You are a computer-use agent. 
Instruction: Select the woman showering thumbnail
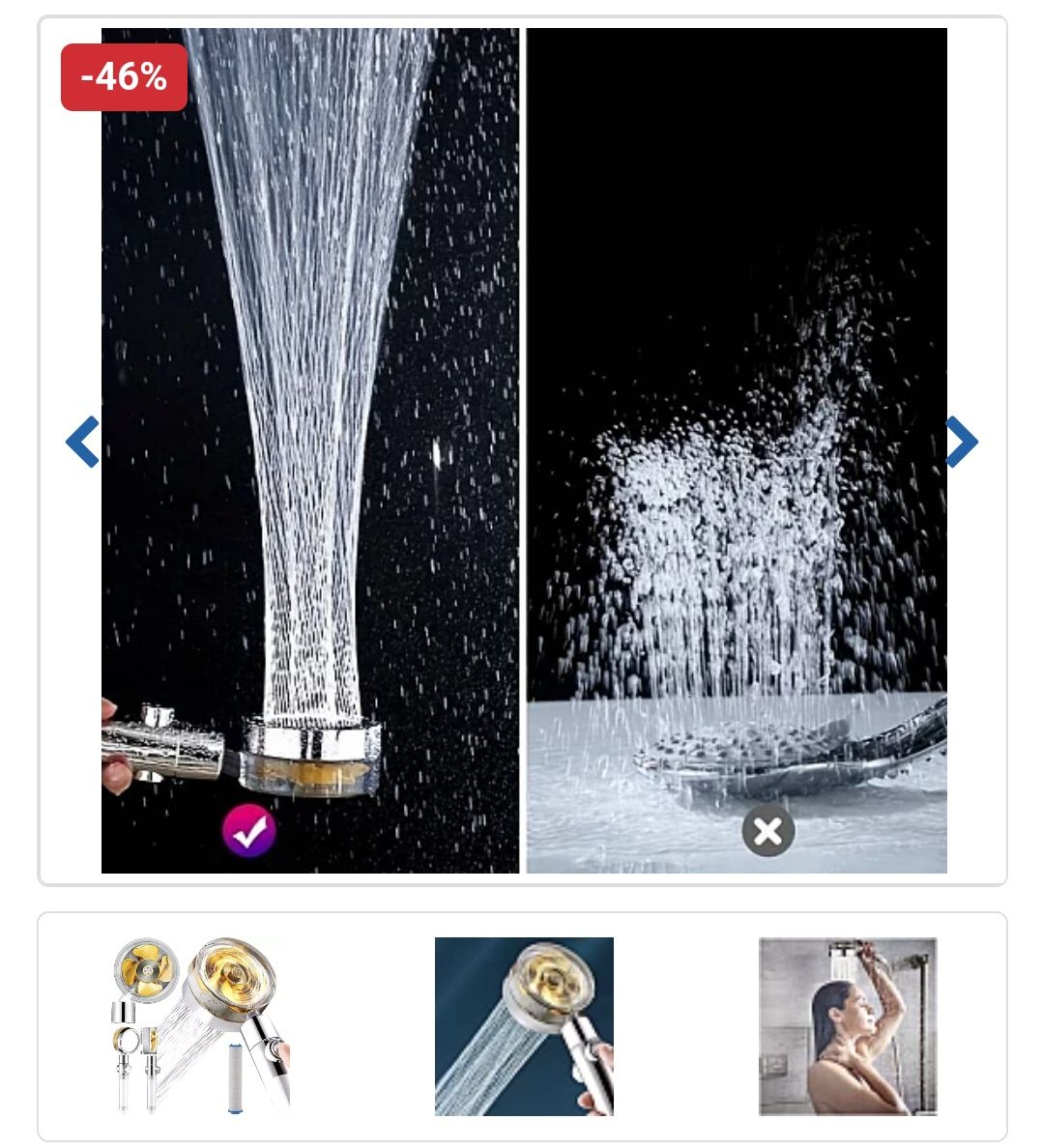pos(848,1026)
